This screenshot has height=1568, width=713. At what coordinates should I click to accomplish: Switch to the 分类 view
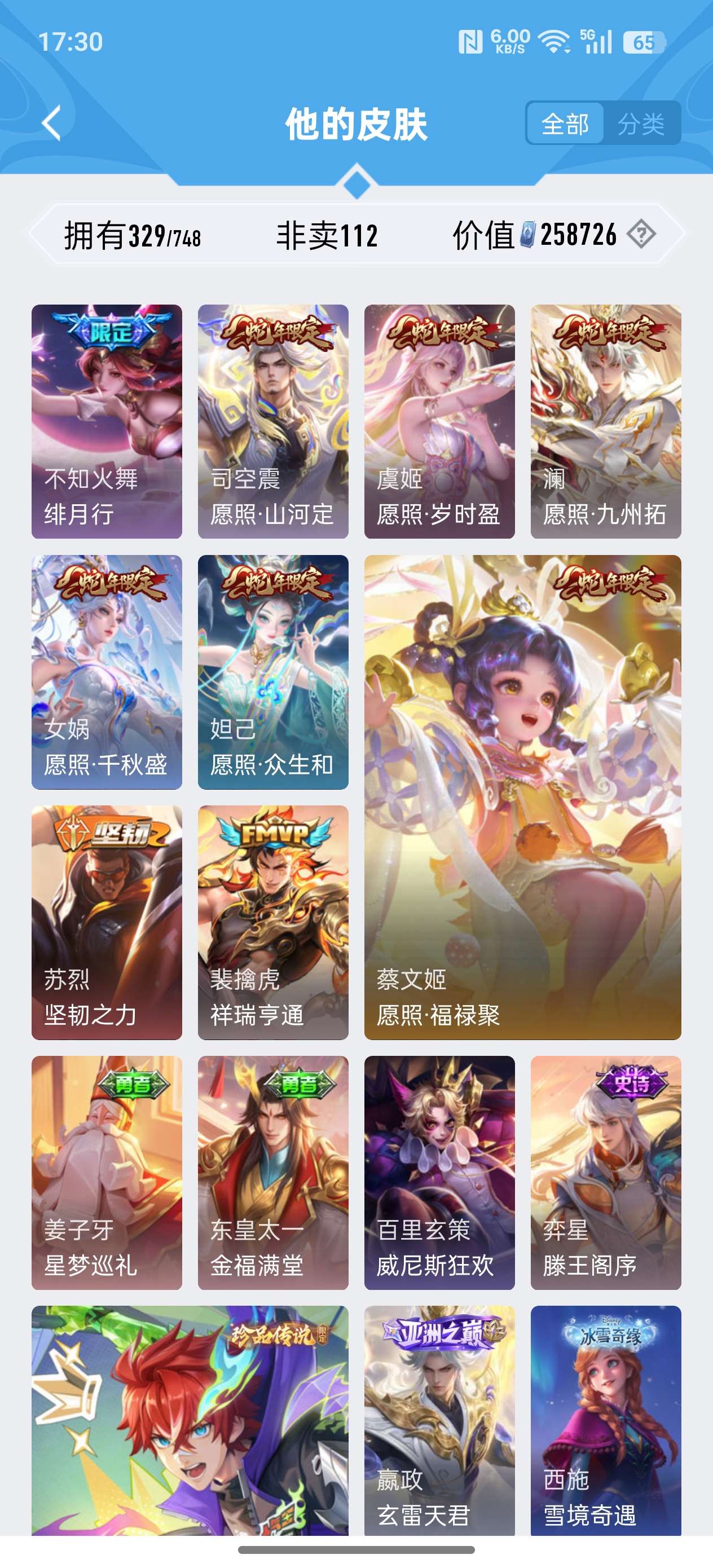pos(641,124)
